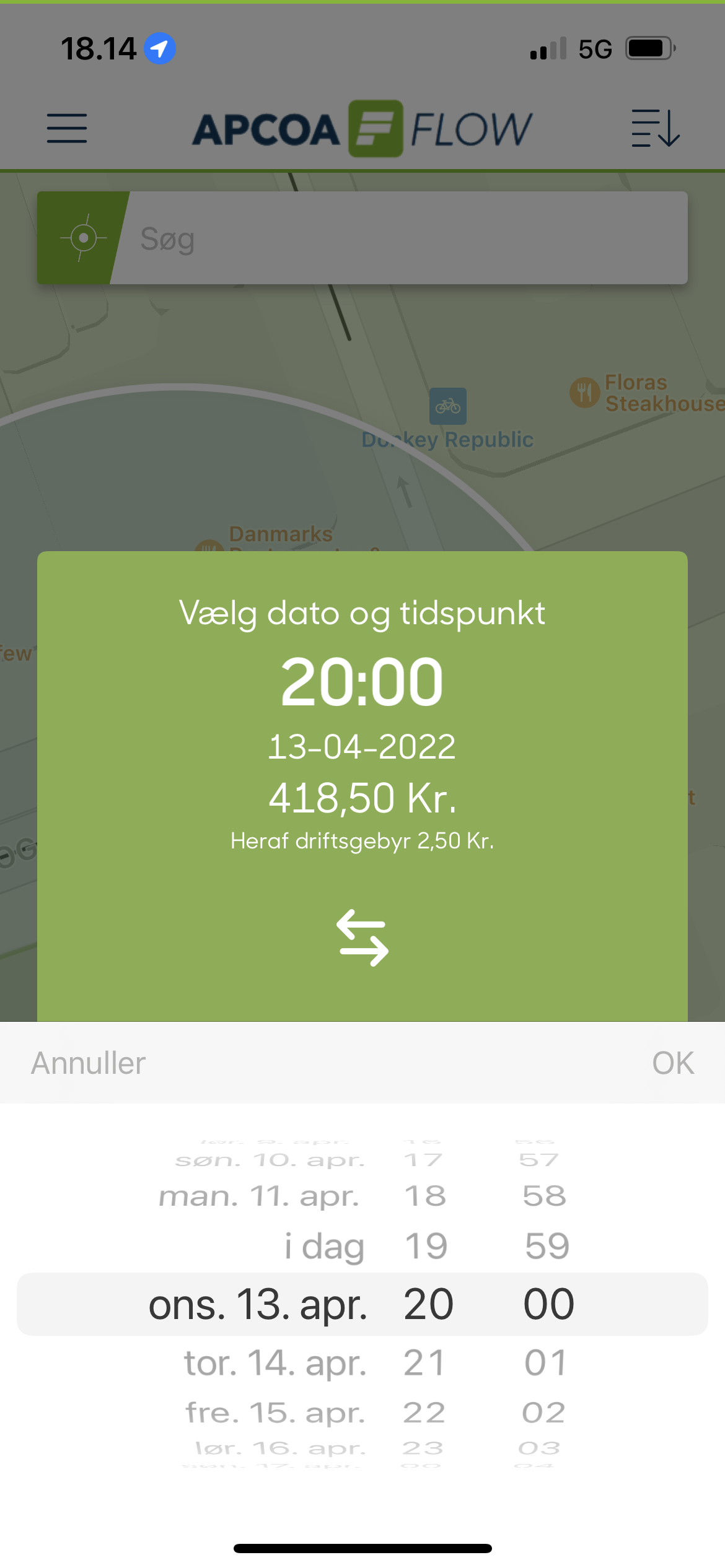Viewport: 725px width, 1568px height.
Task: Click the sort order icon top right
Action: [656, 128]
